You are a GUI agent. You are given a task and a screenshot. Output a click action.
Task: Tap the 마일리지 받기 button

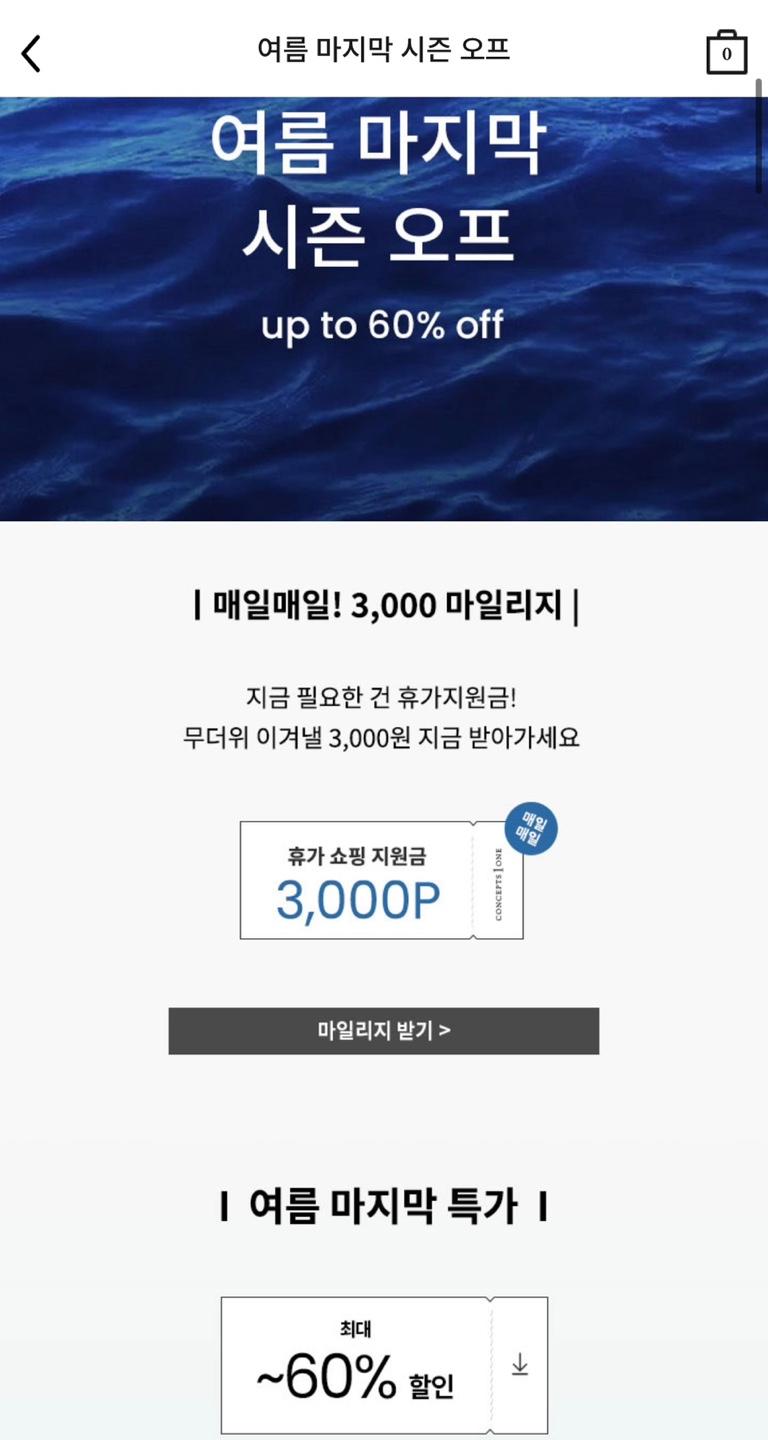pyautogui.click(x=384, y=1031)
